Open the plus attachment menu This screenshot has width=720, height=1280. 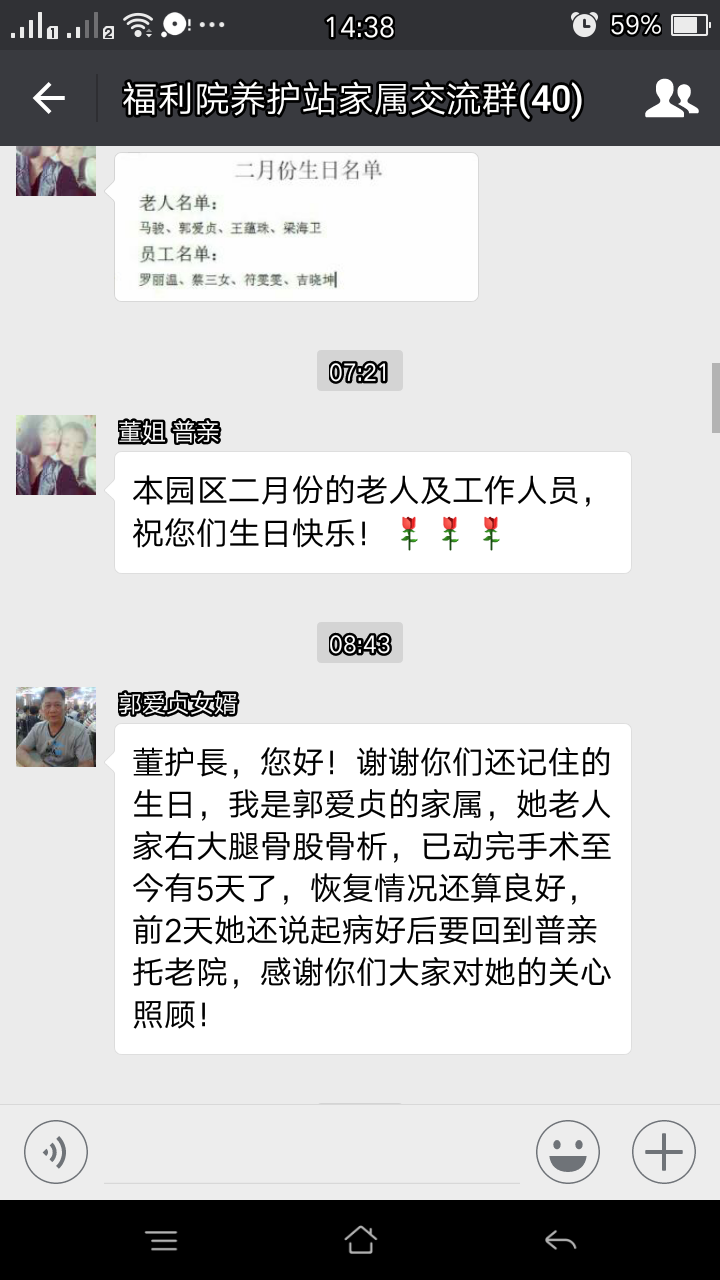pyautogui.click(x=664, y=1153)
